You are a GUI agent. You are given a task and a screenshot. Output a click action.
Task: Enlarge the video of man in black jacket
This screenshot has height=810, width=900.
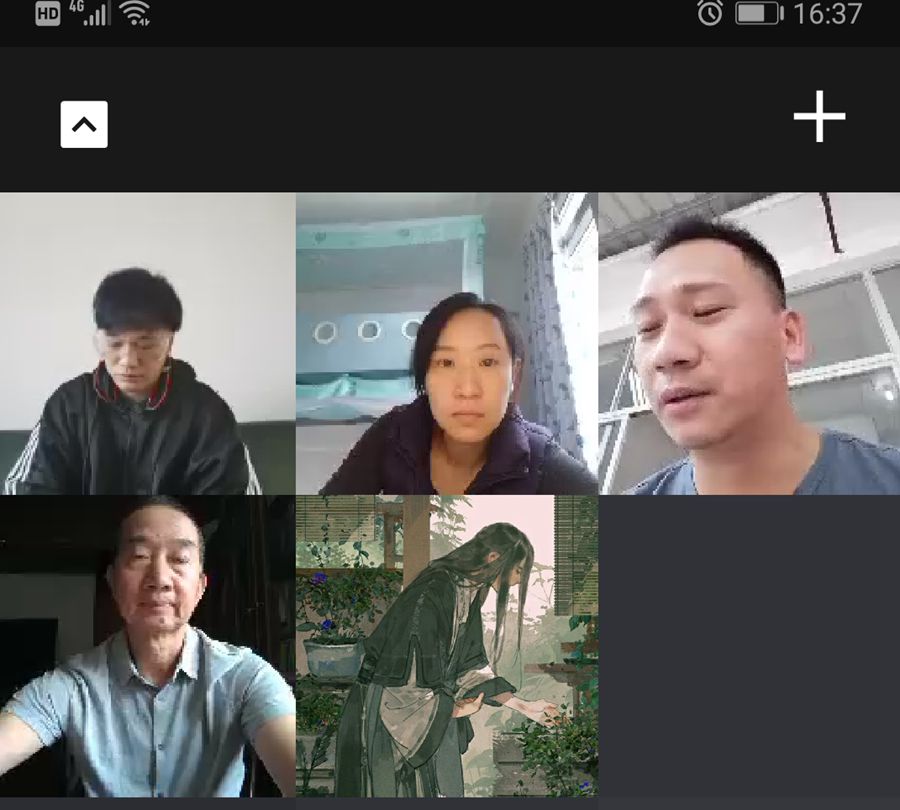point(147,343)
